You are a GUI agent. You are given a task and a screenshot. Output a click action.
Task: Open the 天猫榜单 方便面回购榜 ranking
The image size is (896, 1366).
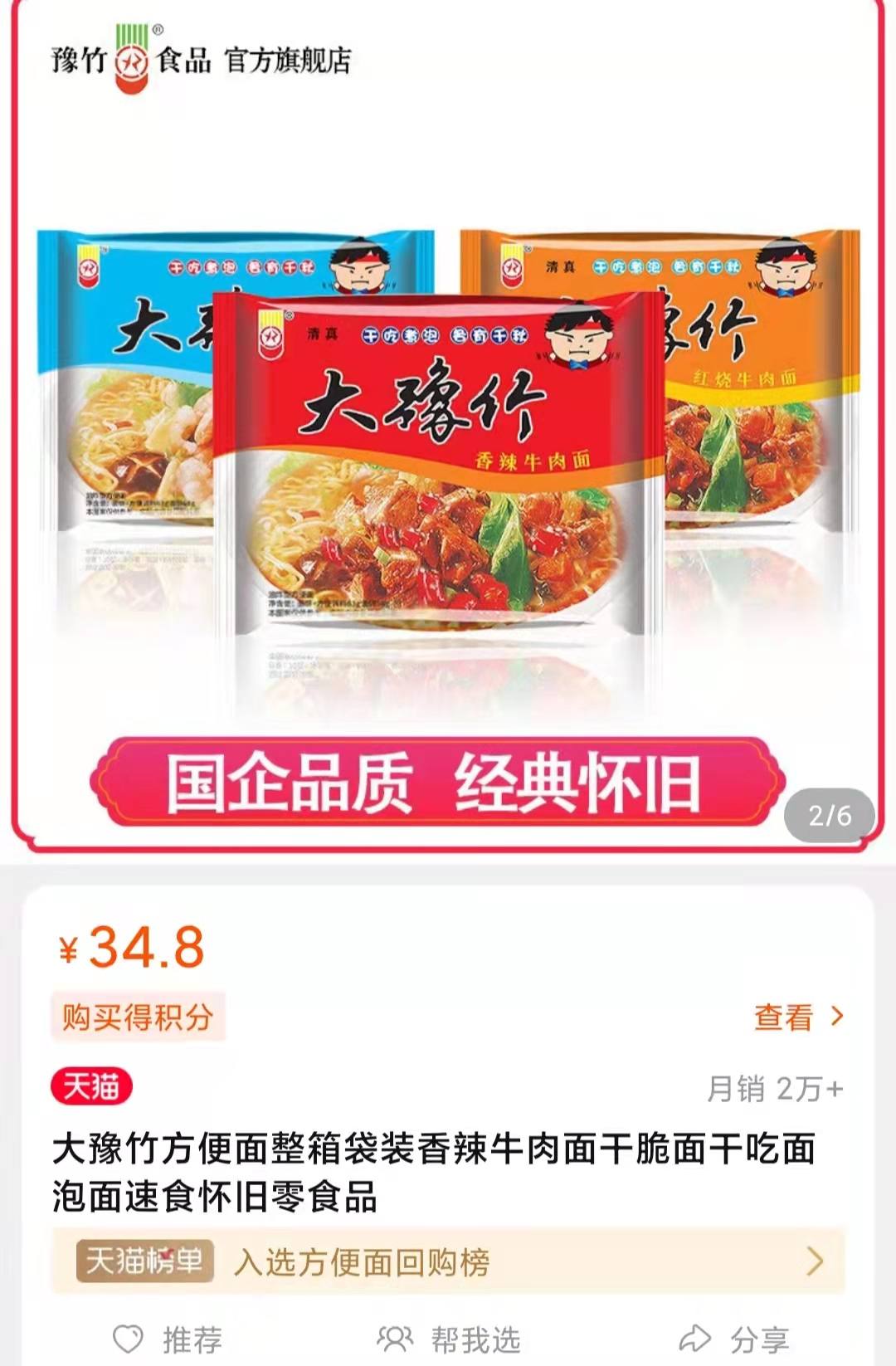[448, 1261]
